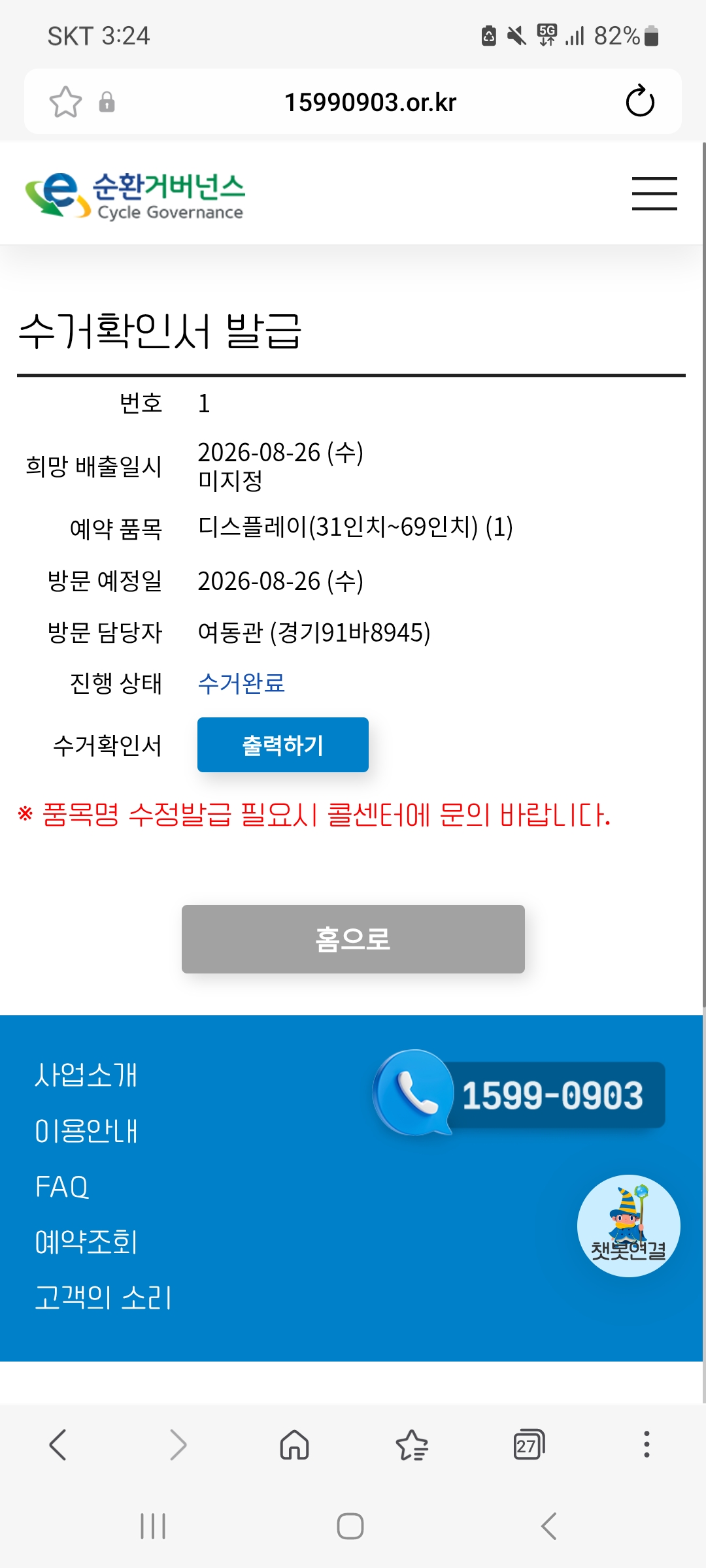The height and width of the screenshot is (1568, 706).
Task: Tap the 출력하기 button
Action: (x=283, y=745)
